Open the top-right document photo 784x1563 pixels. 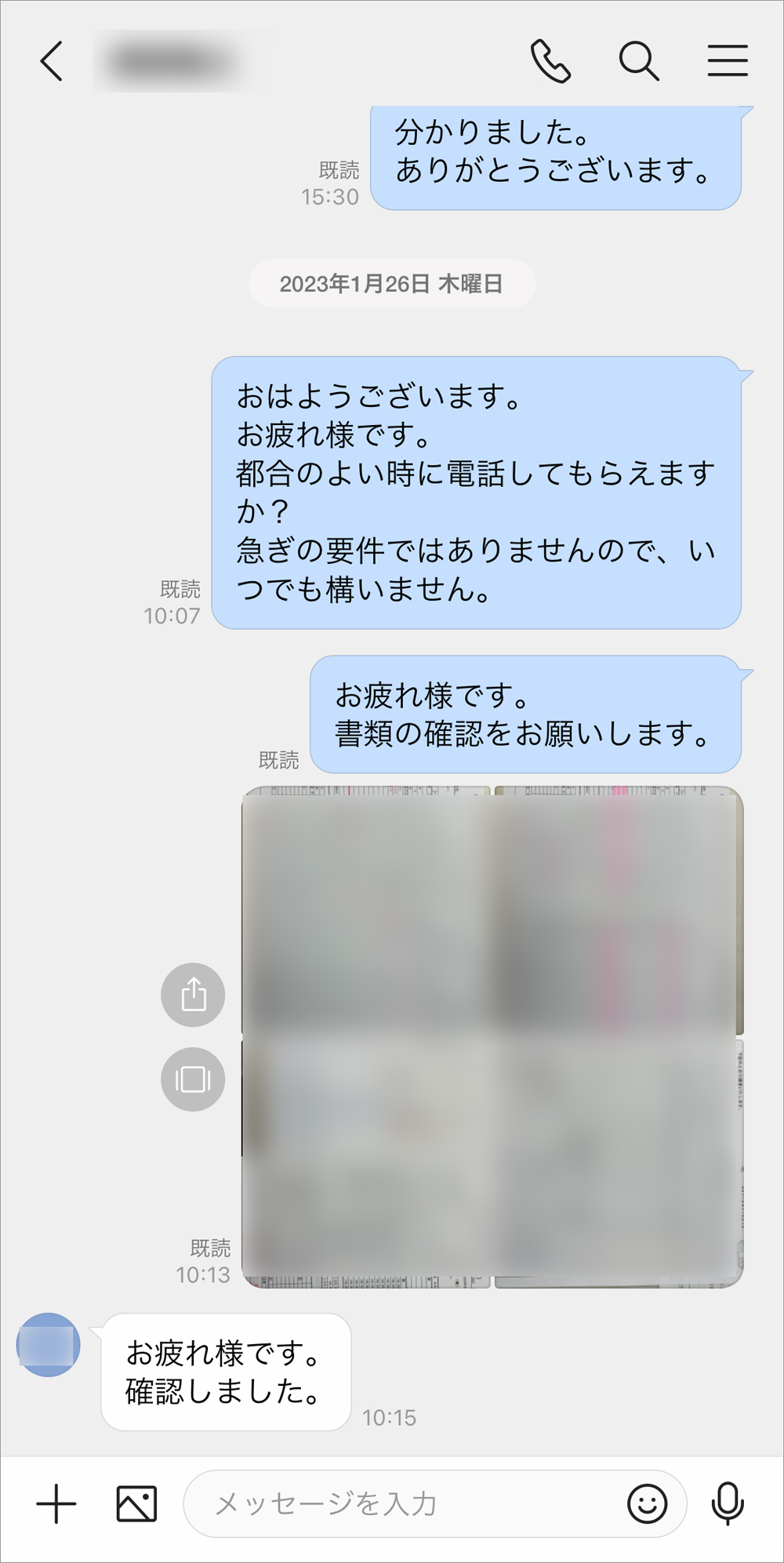click(x=618, y=910)
